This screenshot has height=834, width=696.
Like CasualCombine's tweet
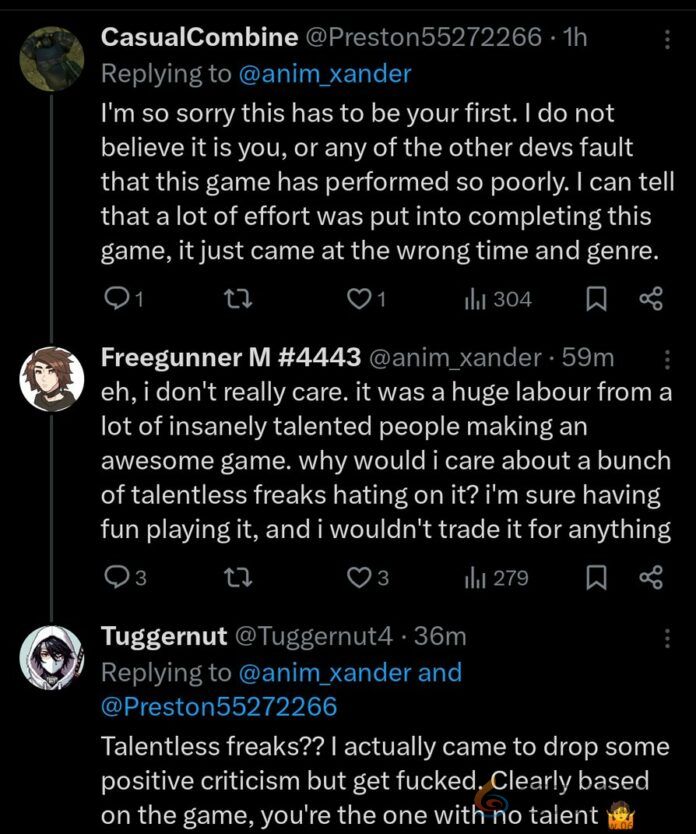pyautogui.click(x=357, y=298)
